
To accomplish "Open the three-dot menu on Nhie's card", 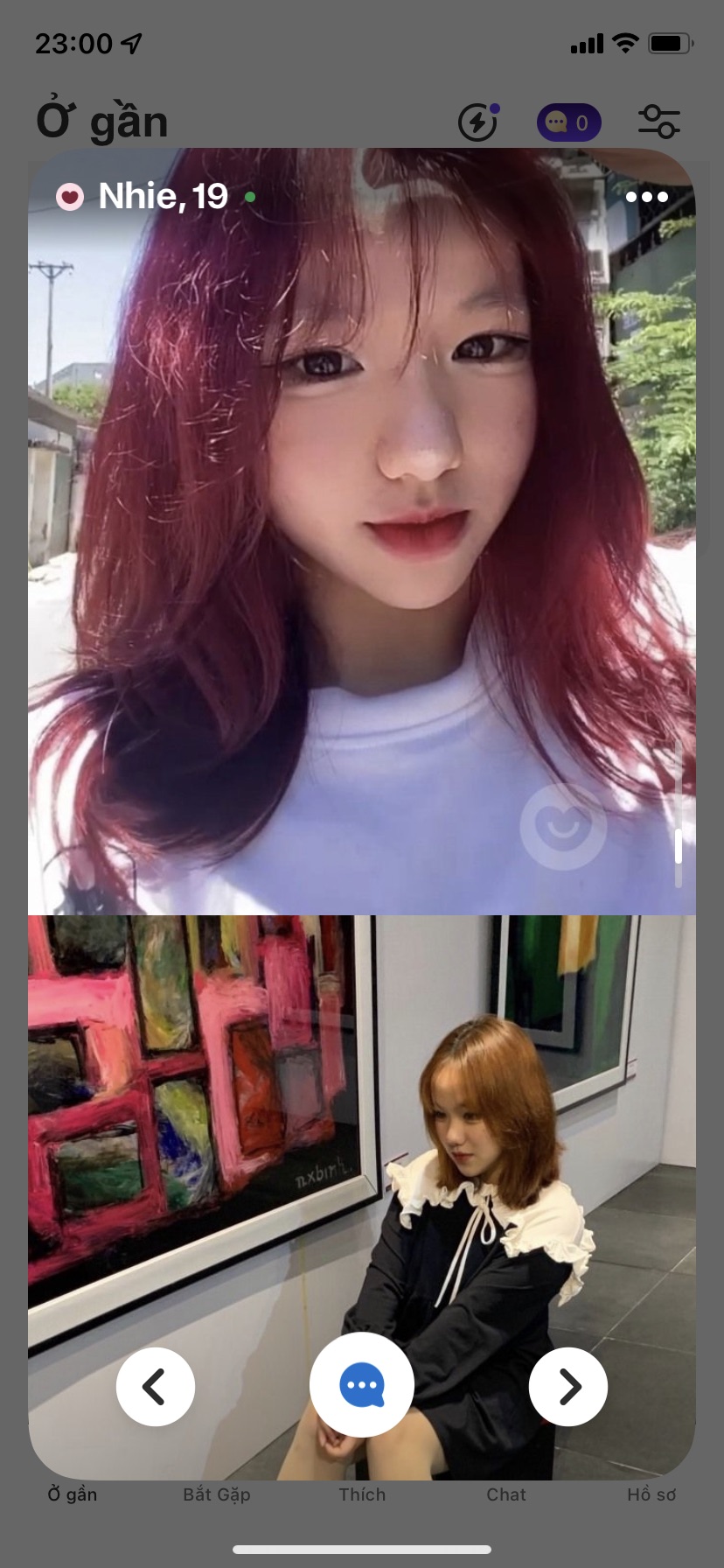I will (647, 197).
